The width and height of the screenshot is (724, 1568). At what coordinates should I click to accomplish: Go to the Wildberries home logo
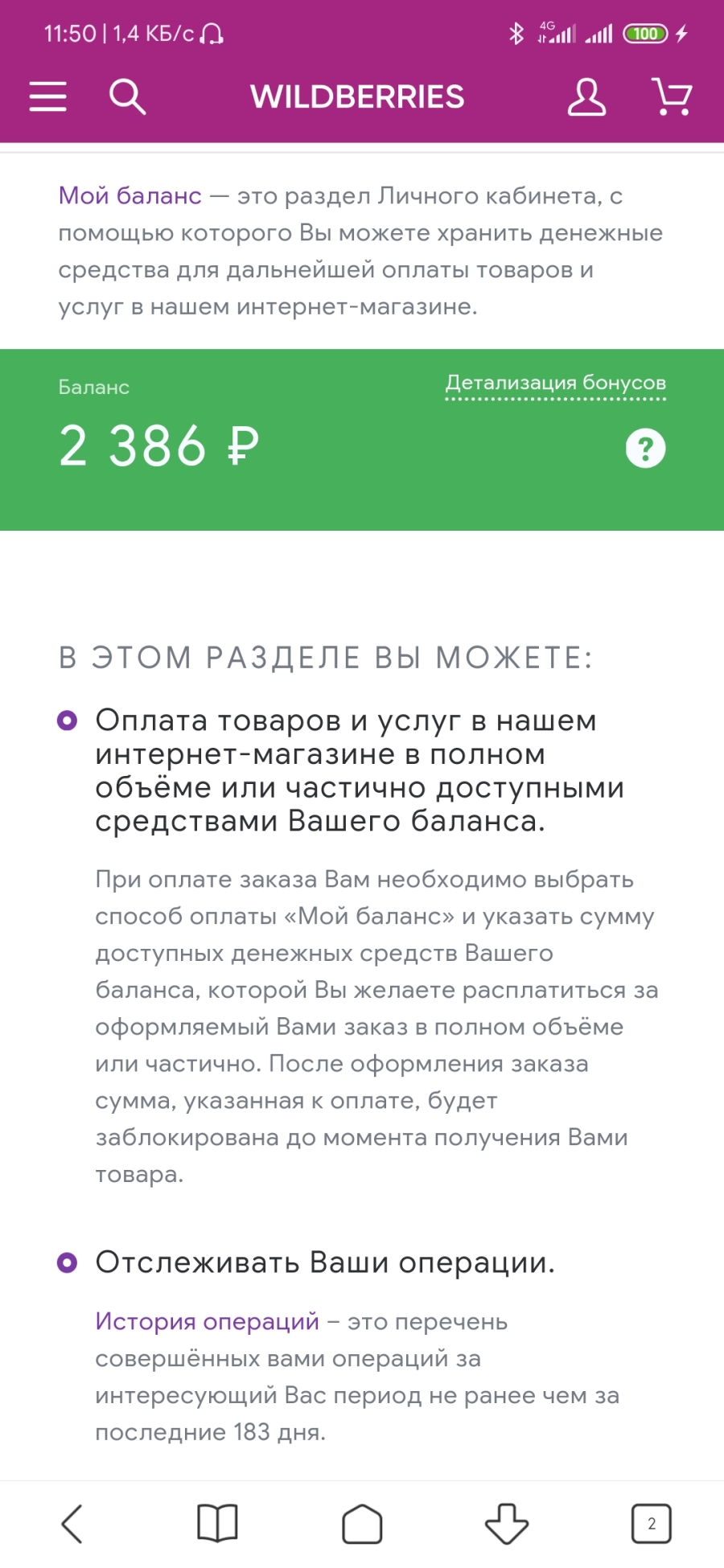(x=357, y=96)
